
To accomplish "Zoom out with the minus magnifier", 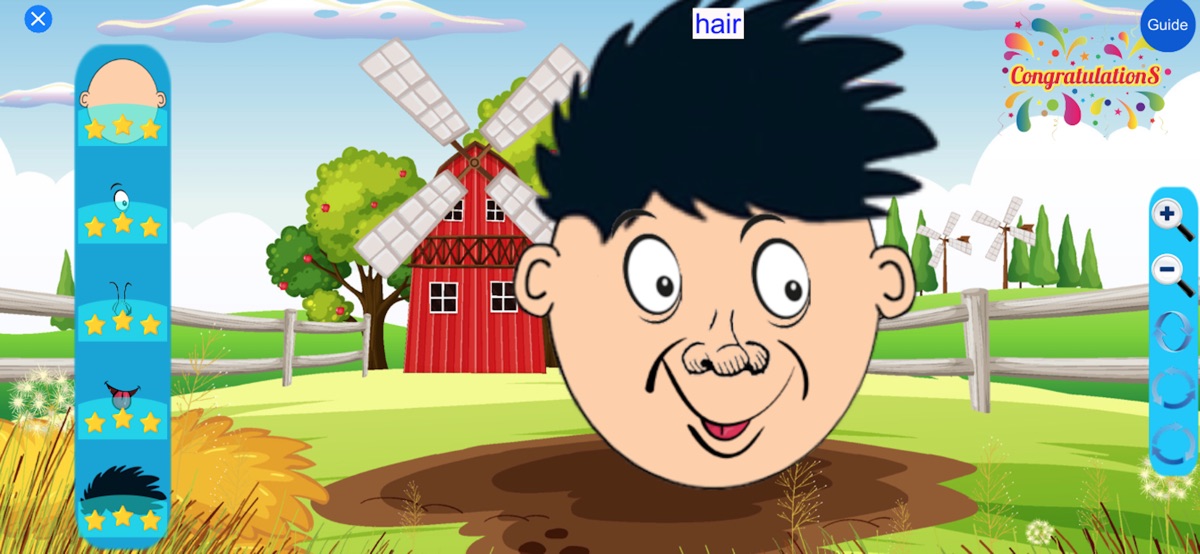I will point(1170,273).
